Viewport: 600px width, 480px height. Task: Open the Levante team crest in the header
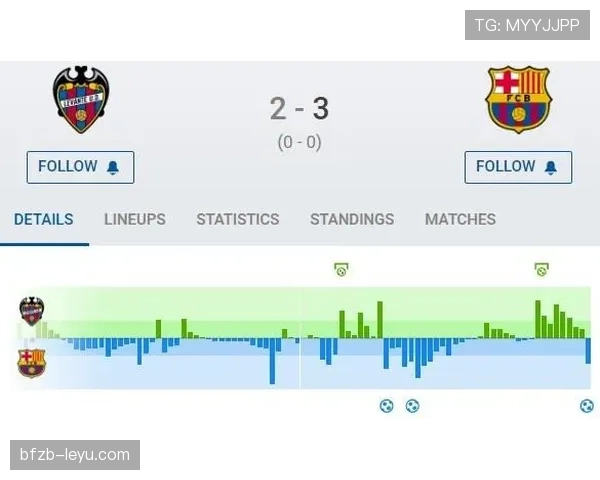tap(80, 100)
